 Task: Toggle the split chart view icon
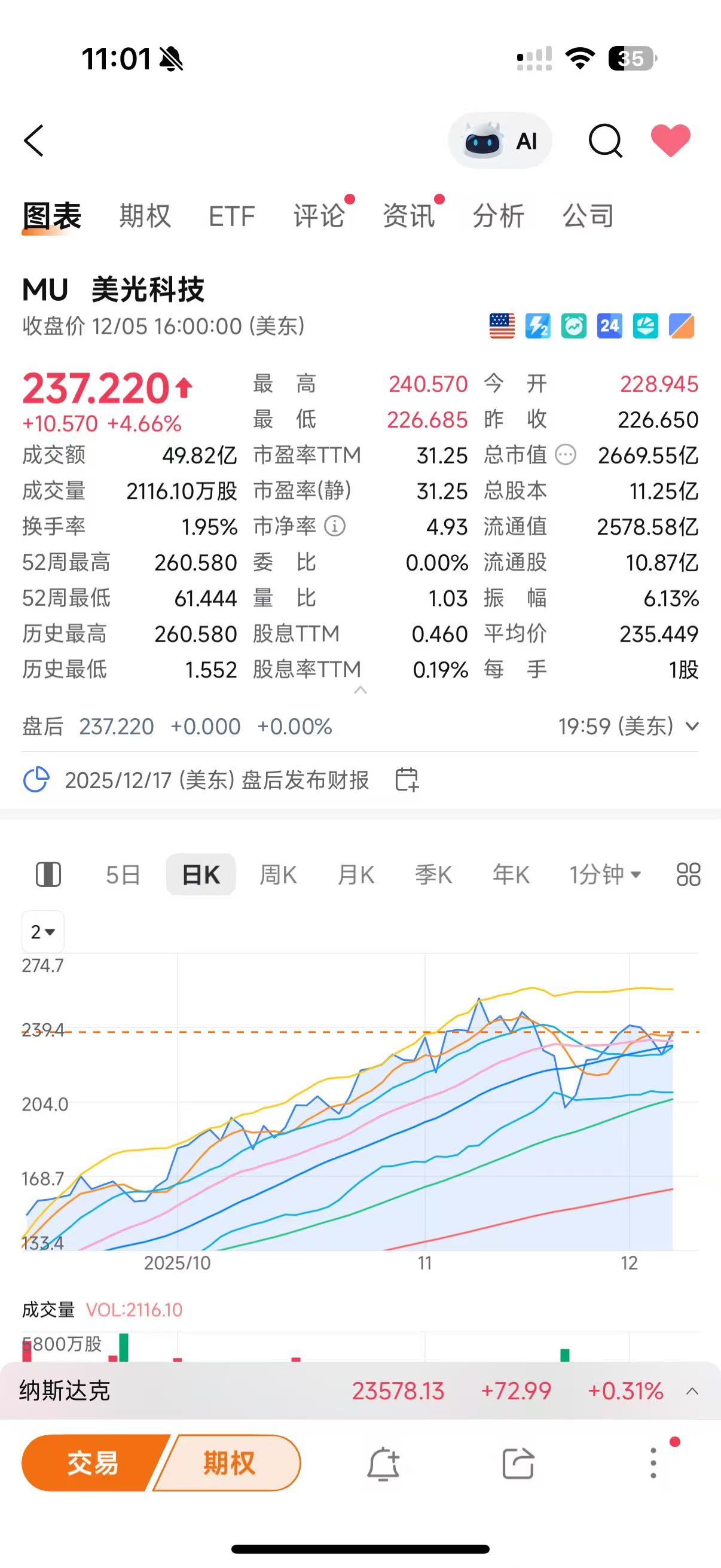click(48, 874)
